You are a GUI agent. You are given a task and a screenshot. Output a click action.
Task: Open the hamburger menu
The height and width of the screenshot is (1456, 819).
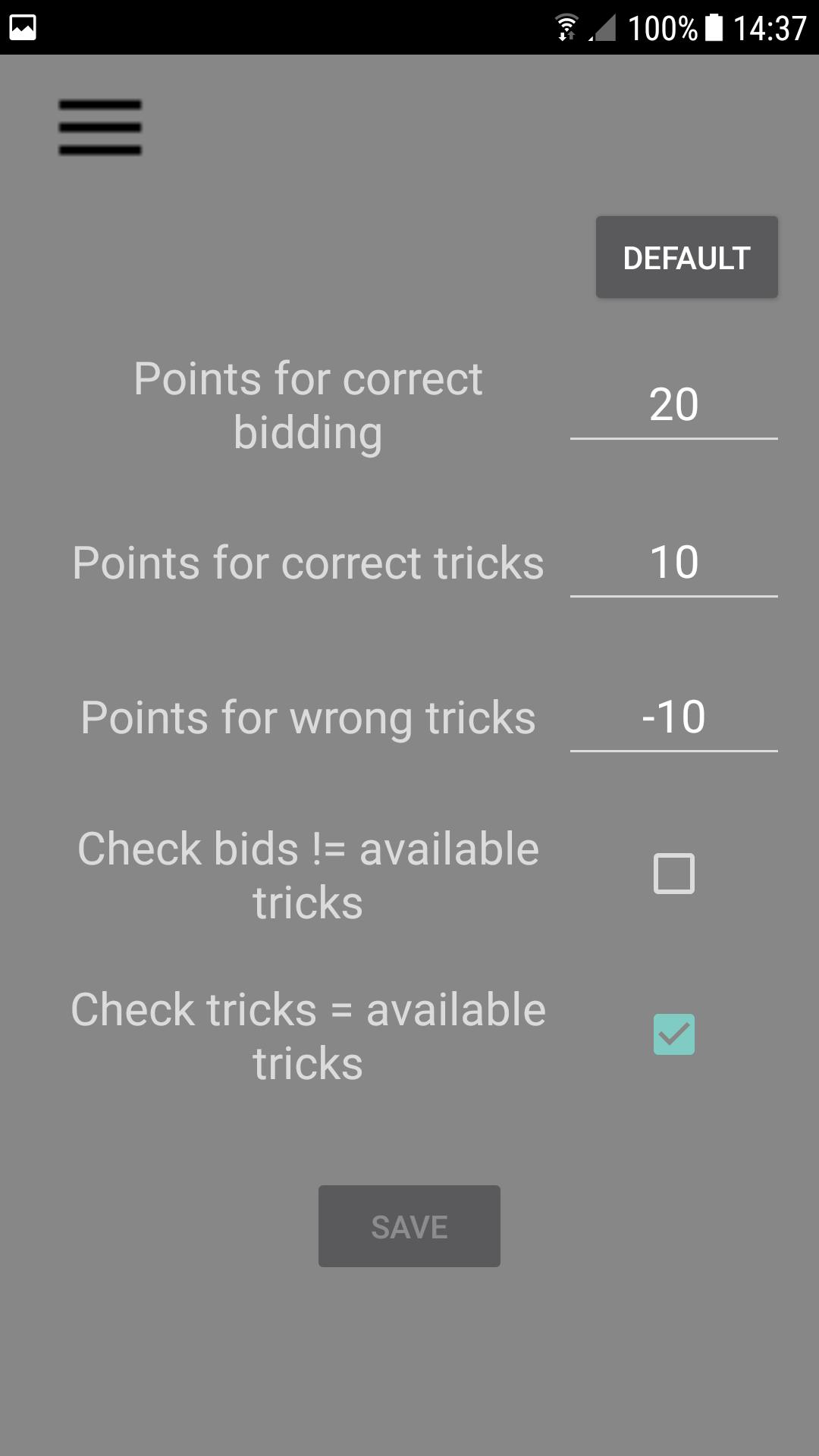click(x=100, y=127)
